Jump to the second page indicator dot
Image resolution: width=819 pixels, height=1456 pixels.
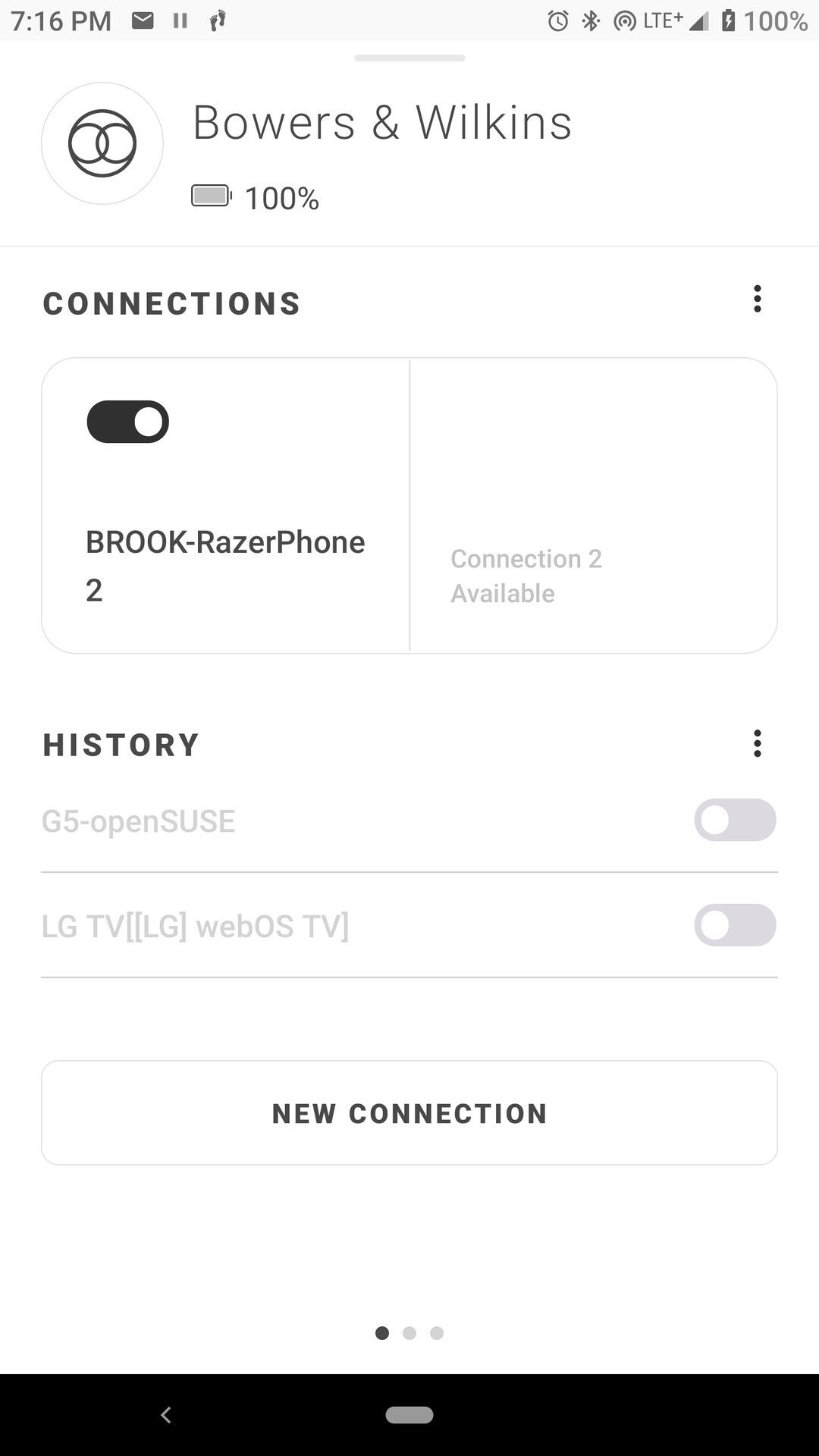click(x=409, y=1333)
